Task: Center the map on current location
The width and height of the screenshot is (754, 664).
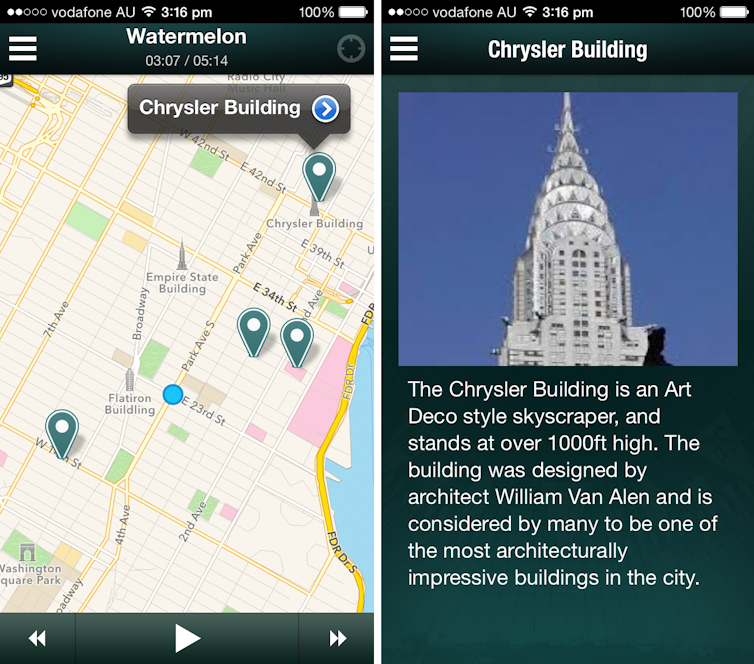Action: 351,48
